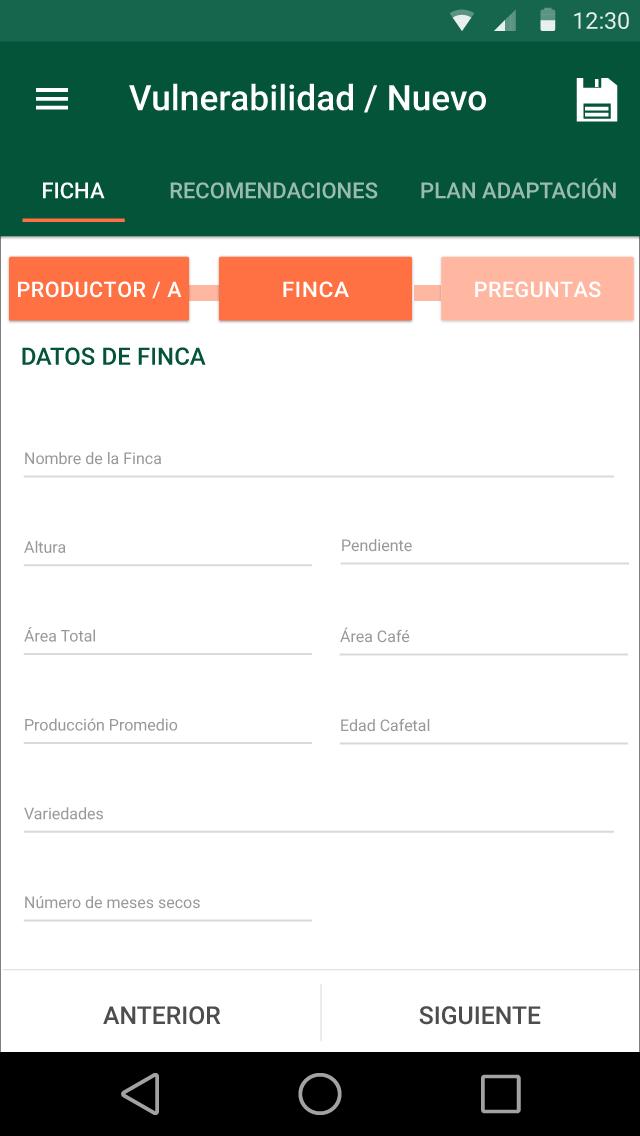
Task: Switch to the Recomendaciones tab
Action: click(273, 190)
